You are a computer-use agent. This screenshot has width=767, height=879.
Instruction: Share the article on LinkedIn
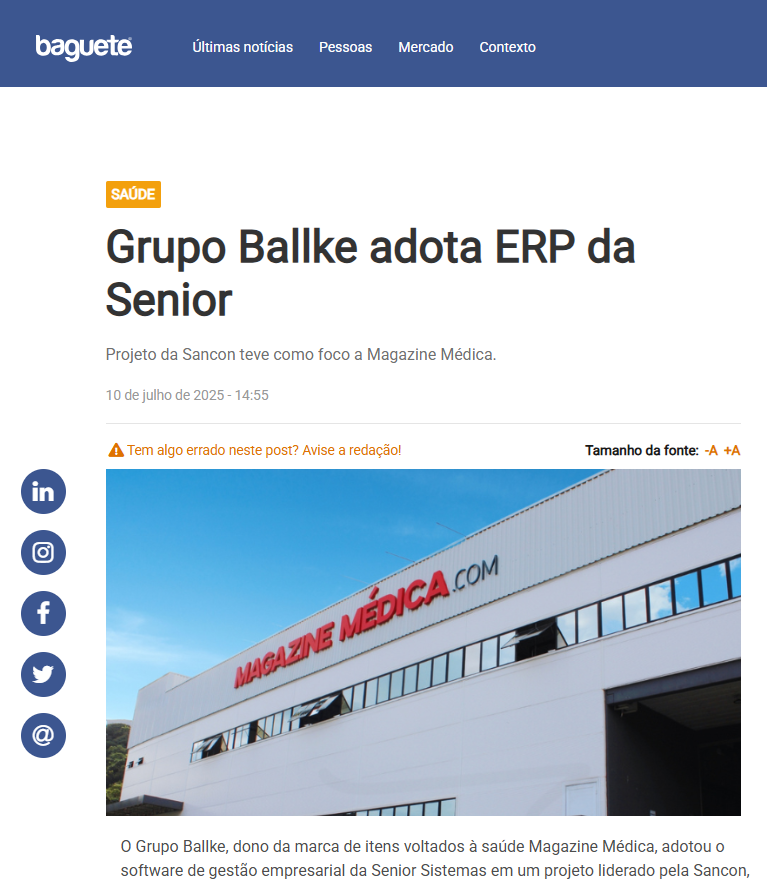pos(43,491)
